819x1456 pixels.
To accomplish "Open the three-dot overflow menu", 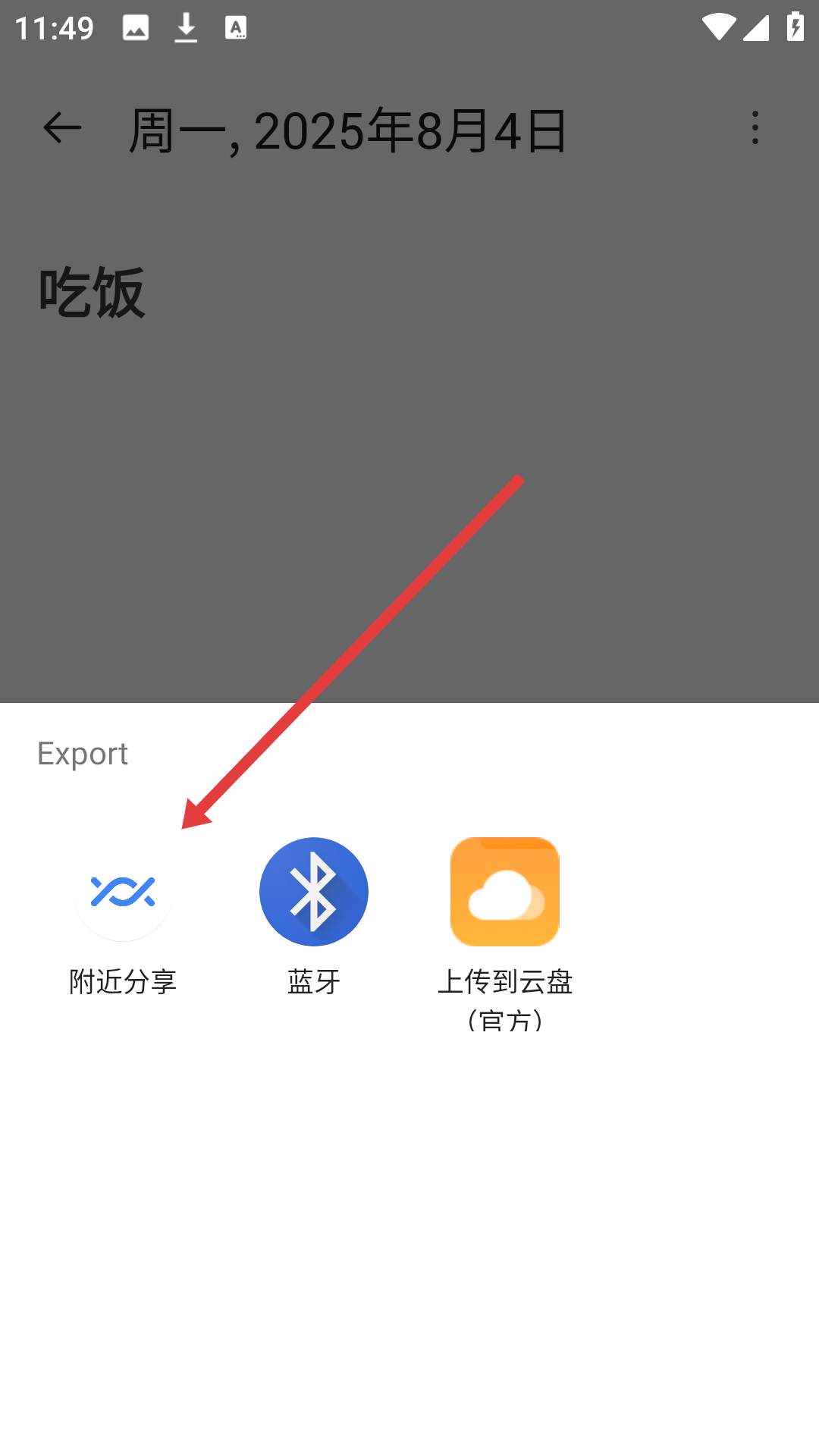I will 755,127.
